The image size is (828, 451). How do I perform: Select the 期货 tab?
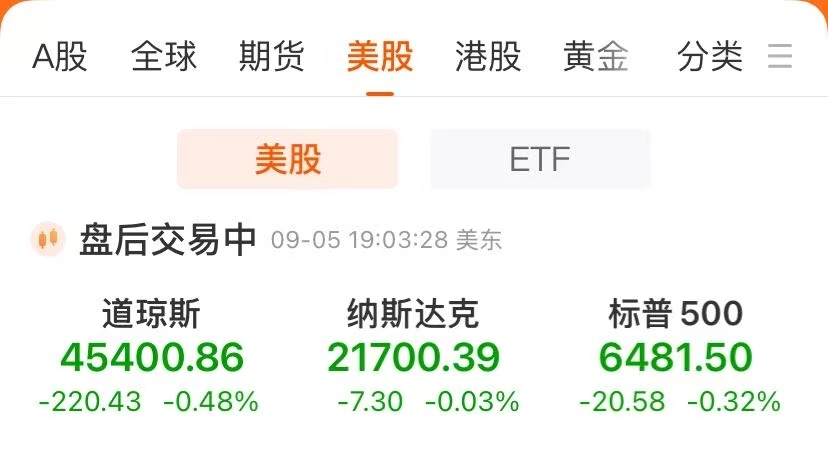[272, 56]
